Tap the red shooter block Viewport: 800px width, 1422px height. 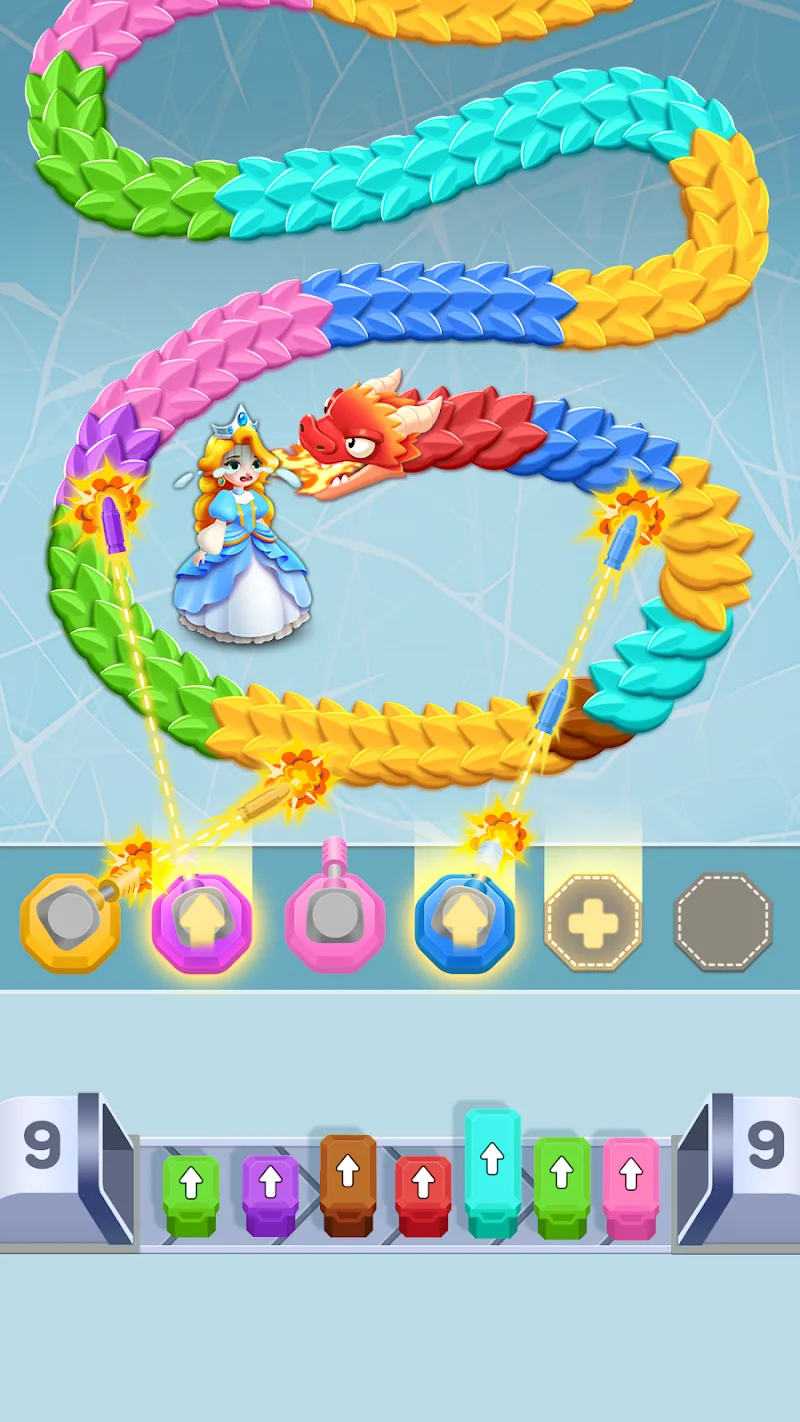(423, 1194)
